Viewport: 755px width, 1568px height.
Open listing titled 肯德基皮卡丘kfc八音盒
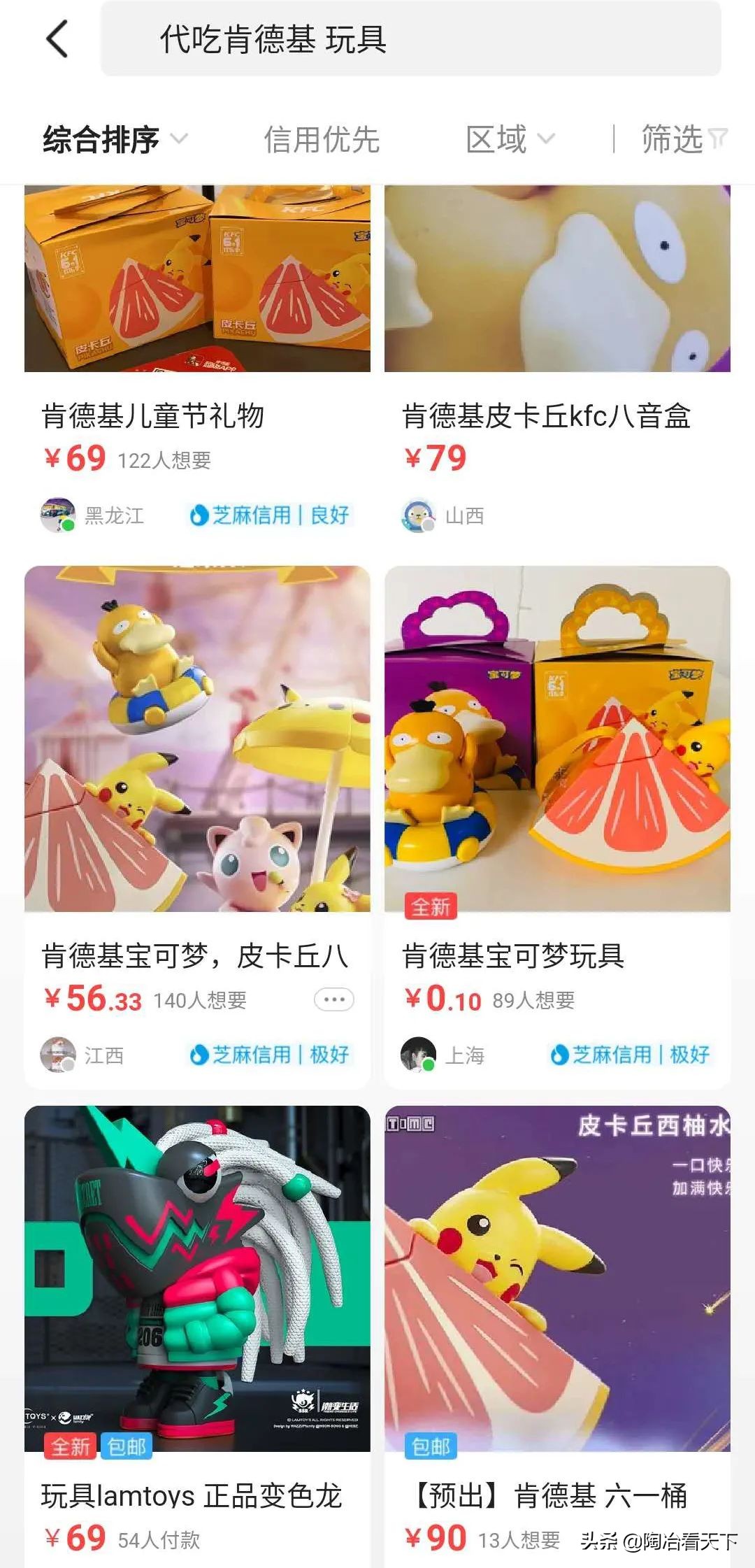pos(547,416)
